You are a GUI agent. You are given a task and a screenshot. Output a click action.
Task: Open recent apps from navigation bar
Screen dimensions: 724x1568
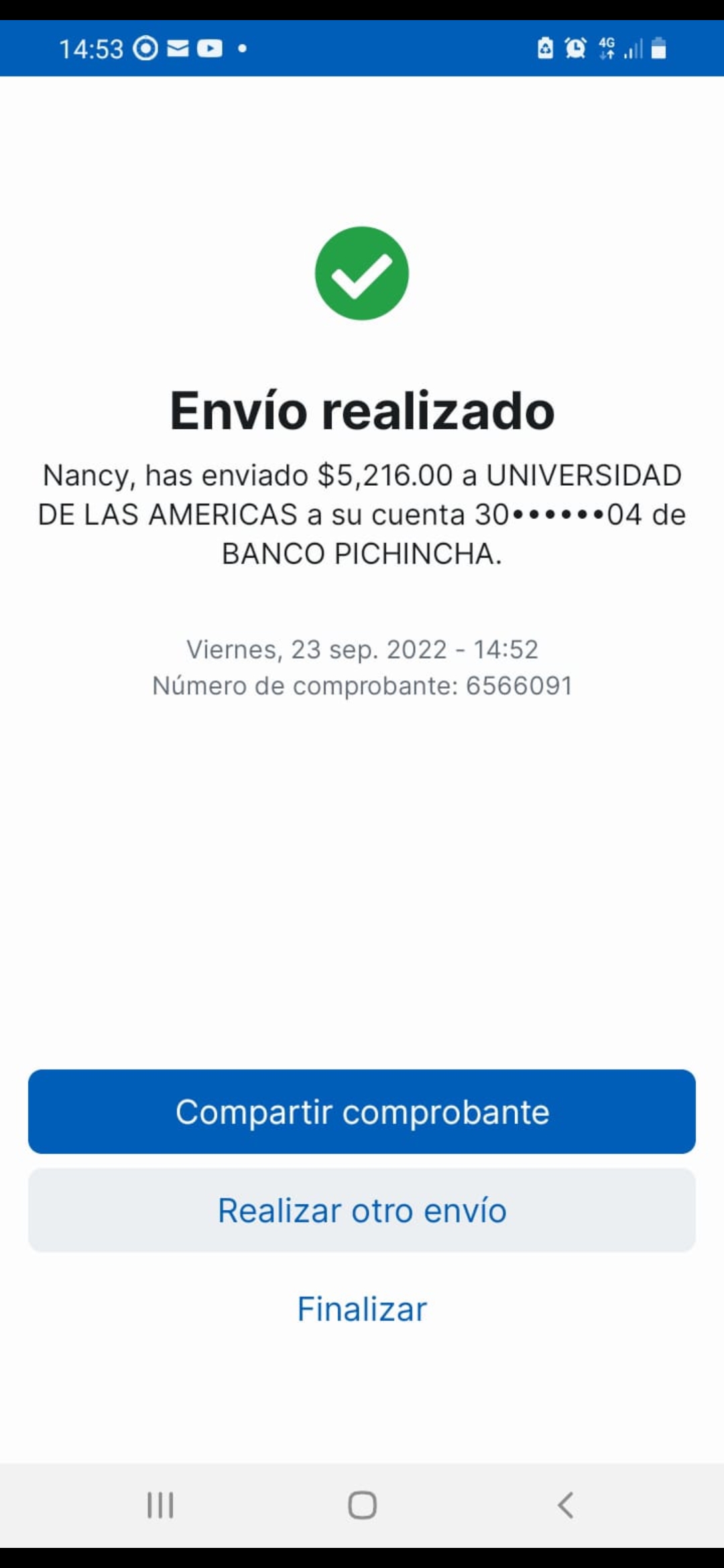click(160, 1505)
